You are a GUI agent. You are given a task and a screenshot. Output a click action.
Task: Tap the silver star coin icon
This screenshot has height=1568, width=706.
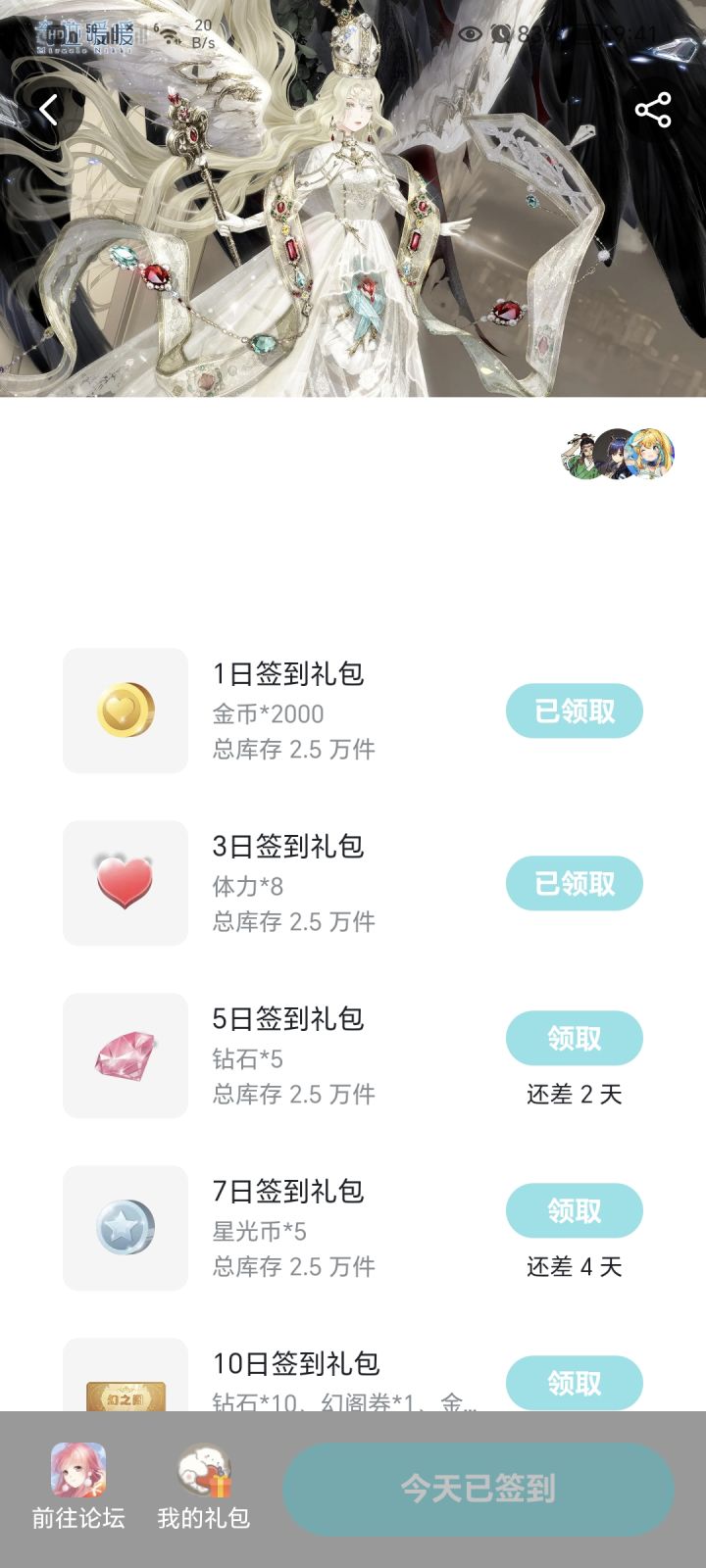[x=125, y=1229]
